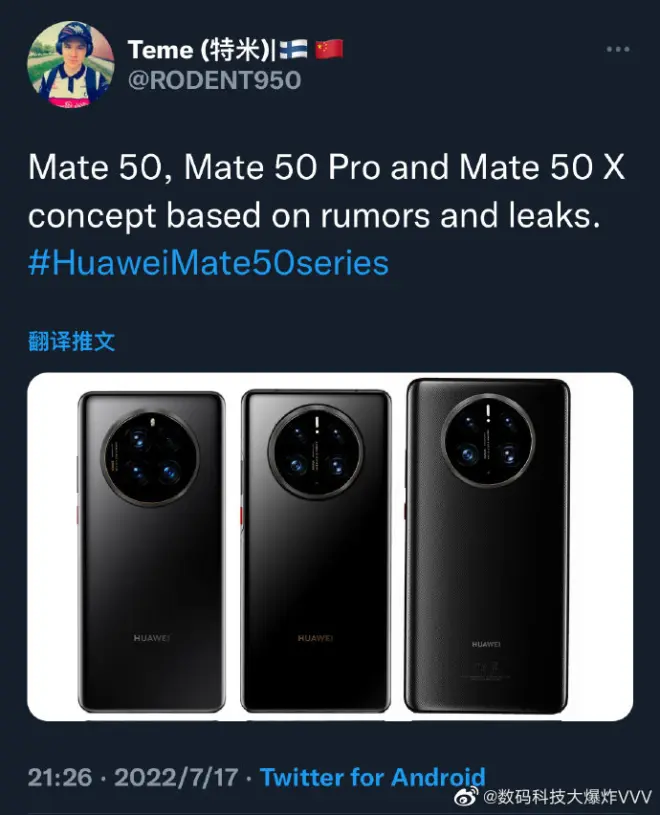Open the tweet's three-dot overflow menu
The height and width of the screenshot is (815, 660).
619,49
